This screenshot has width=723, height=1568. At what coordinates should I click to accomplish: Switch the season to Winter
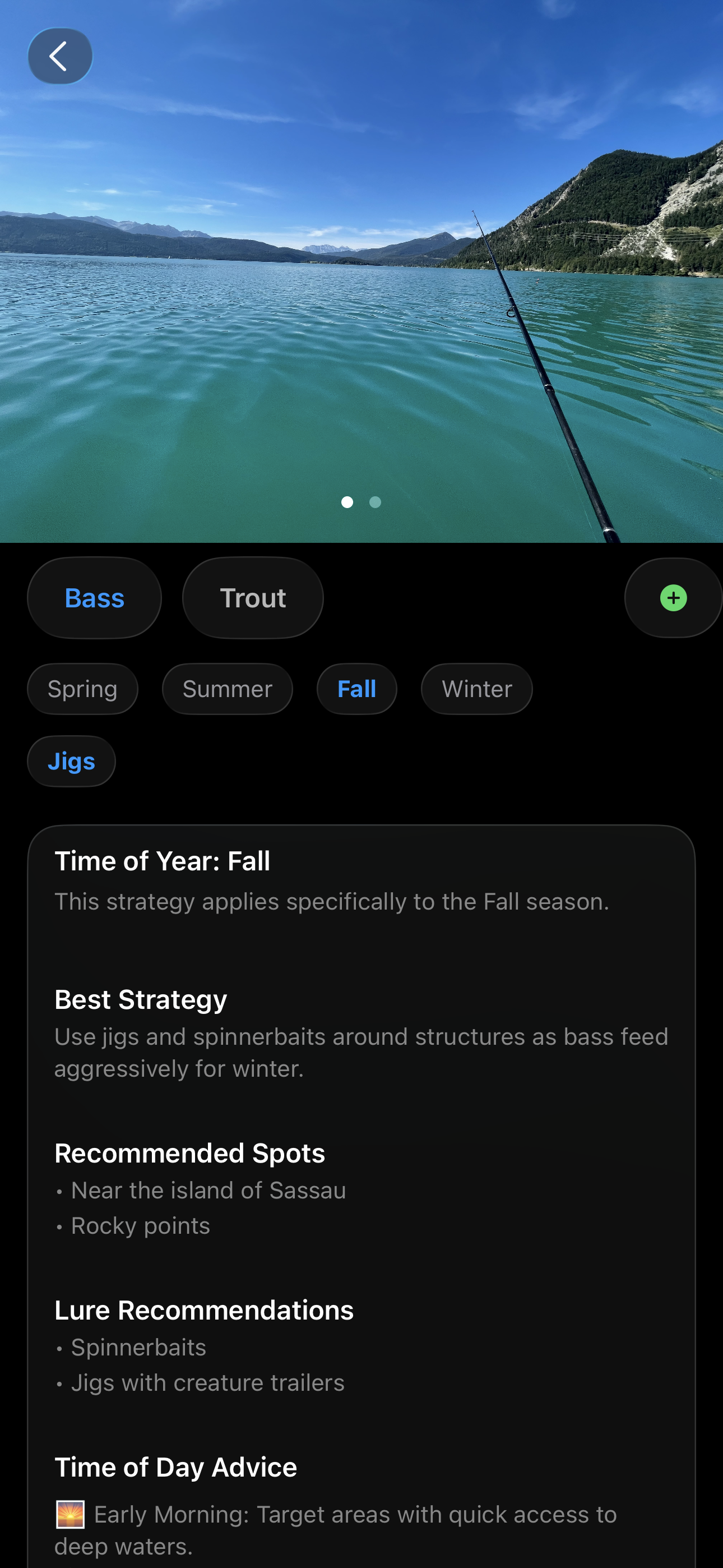[476, 689]
